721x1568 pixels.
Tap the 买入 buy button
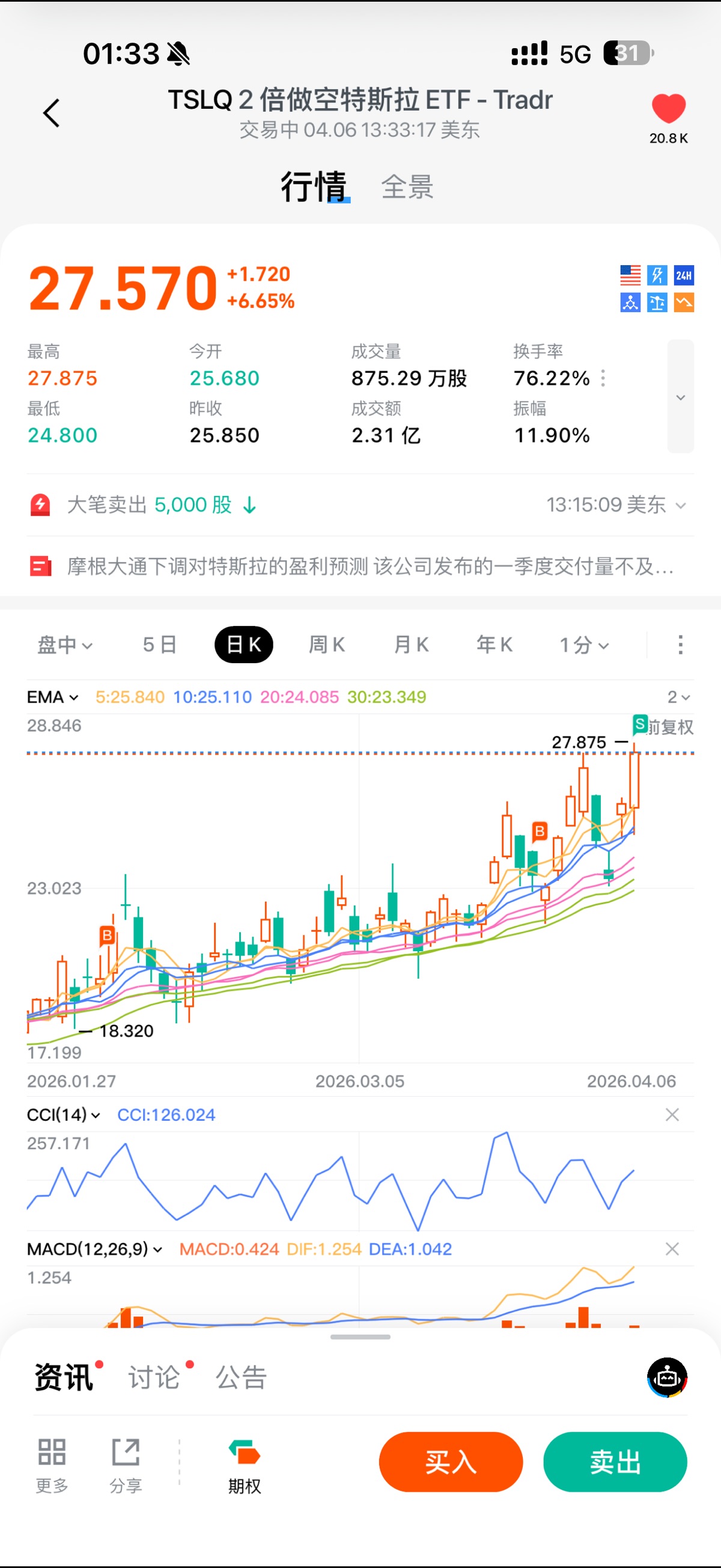click(x=451, y=1462)
